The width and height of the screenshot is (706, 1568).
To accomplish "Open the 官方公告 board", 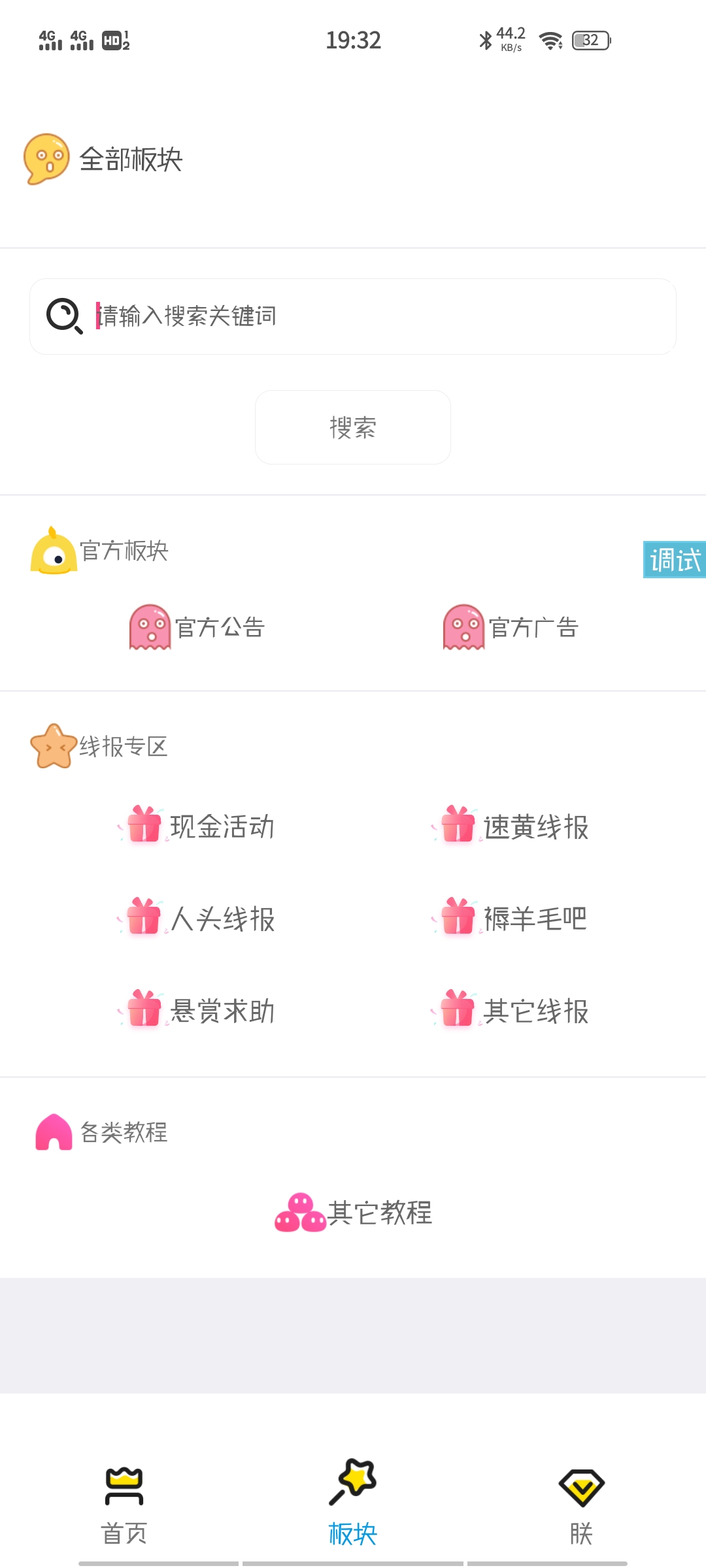I will pyautogui.click(x=197, y=627).
